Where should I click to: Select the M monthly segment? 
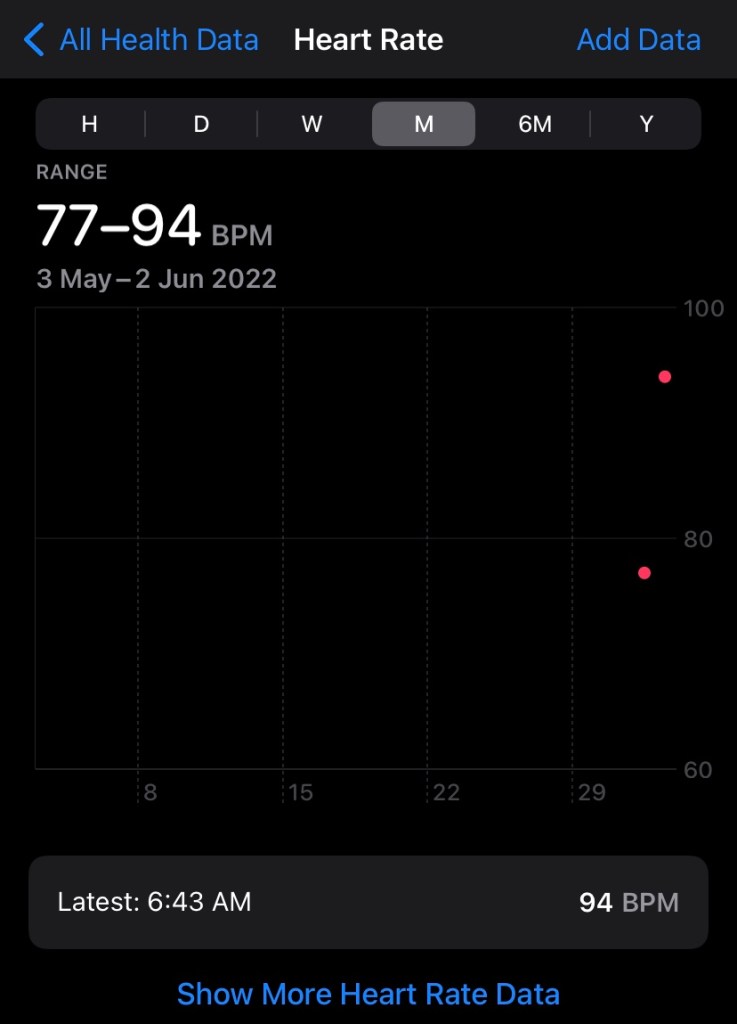point(424,124)
